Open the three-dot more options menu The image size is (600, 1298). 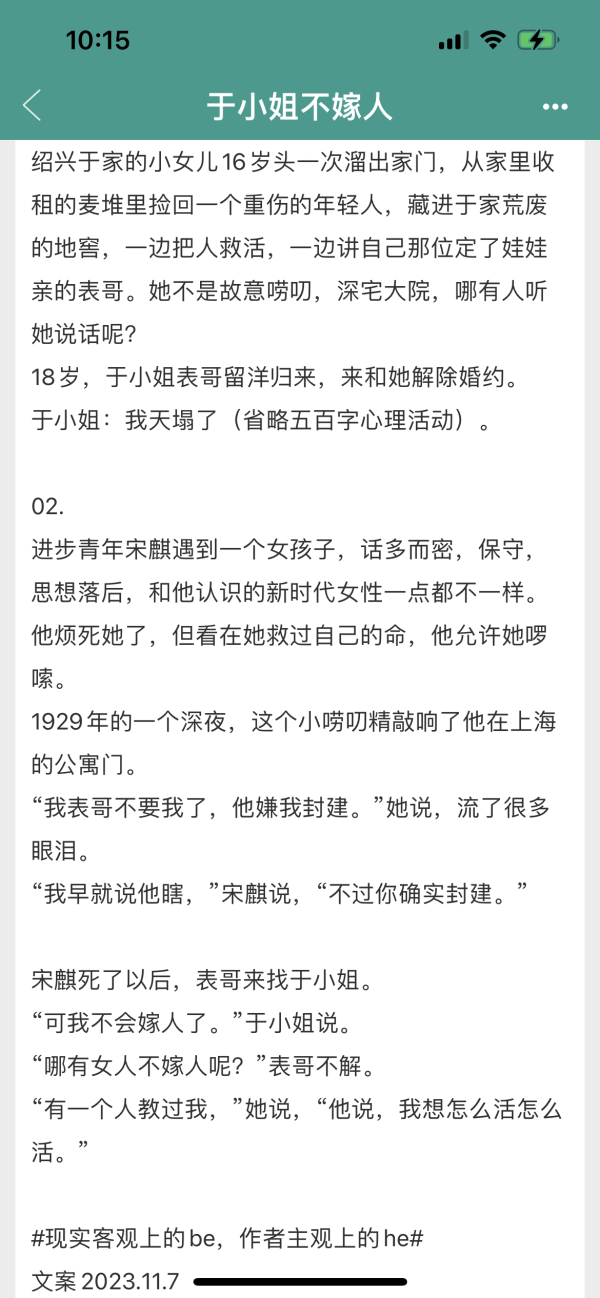(x=554, y=106)
